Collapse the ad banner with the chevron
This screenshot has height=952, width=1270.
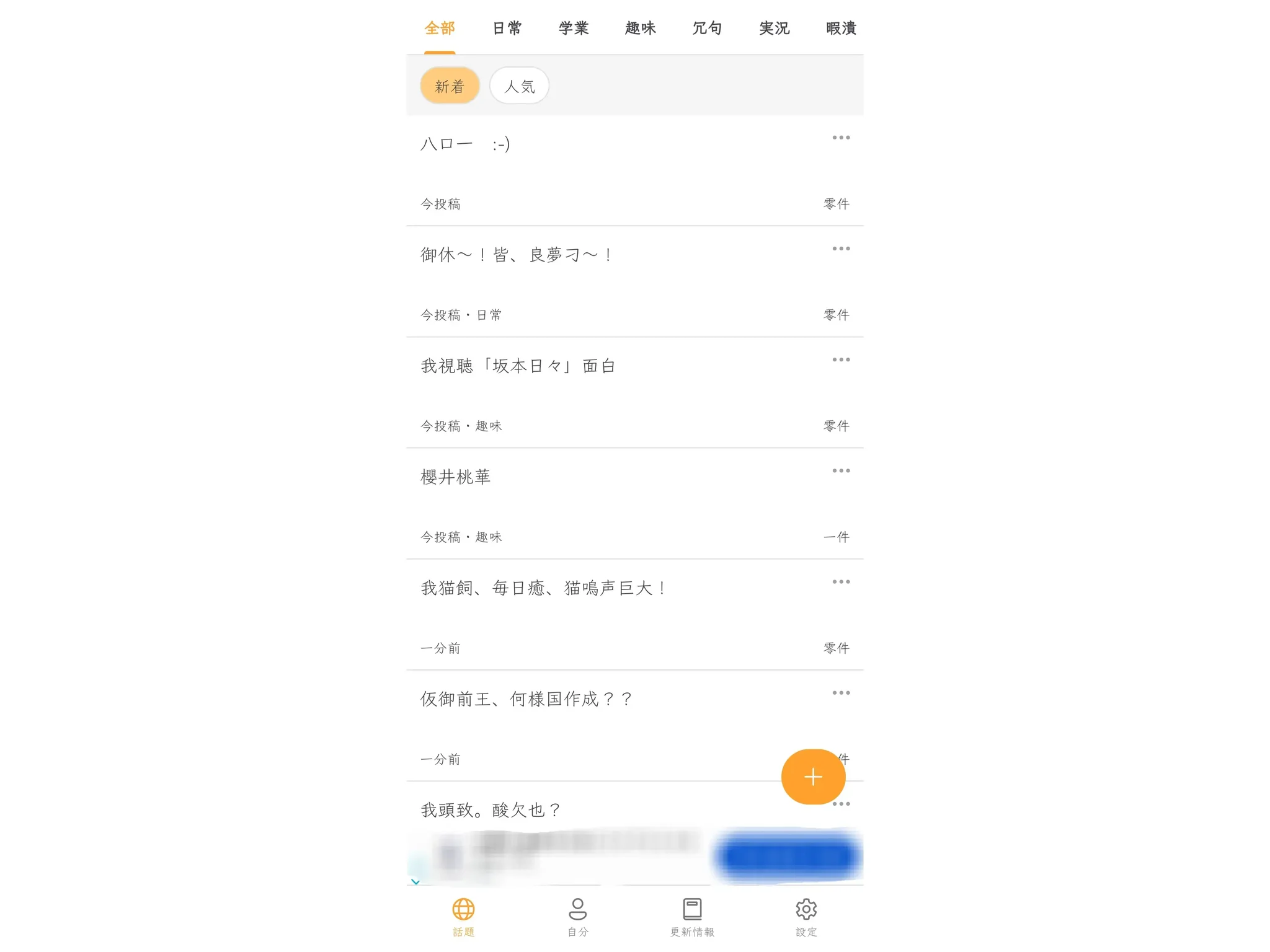click(415, 882)
